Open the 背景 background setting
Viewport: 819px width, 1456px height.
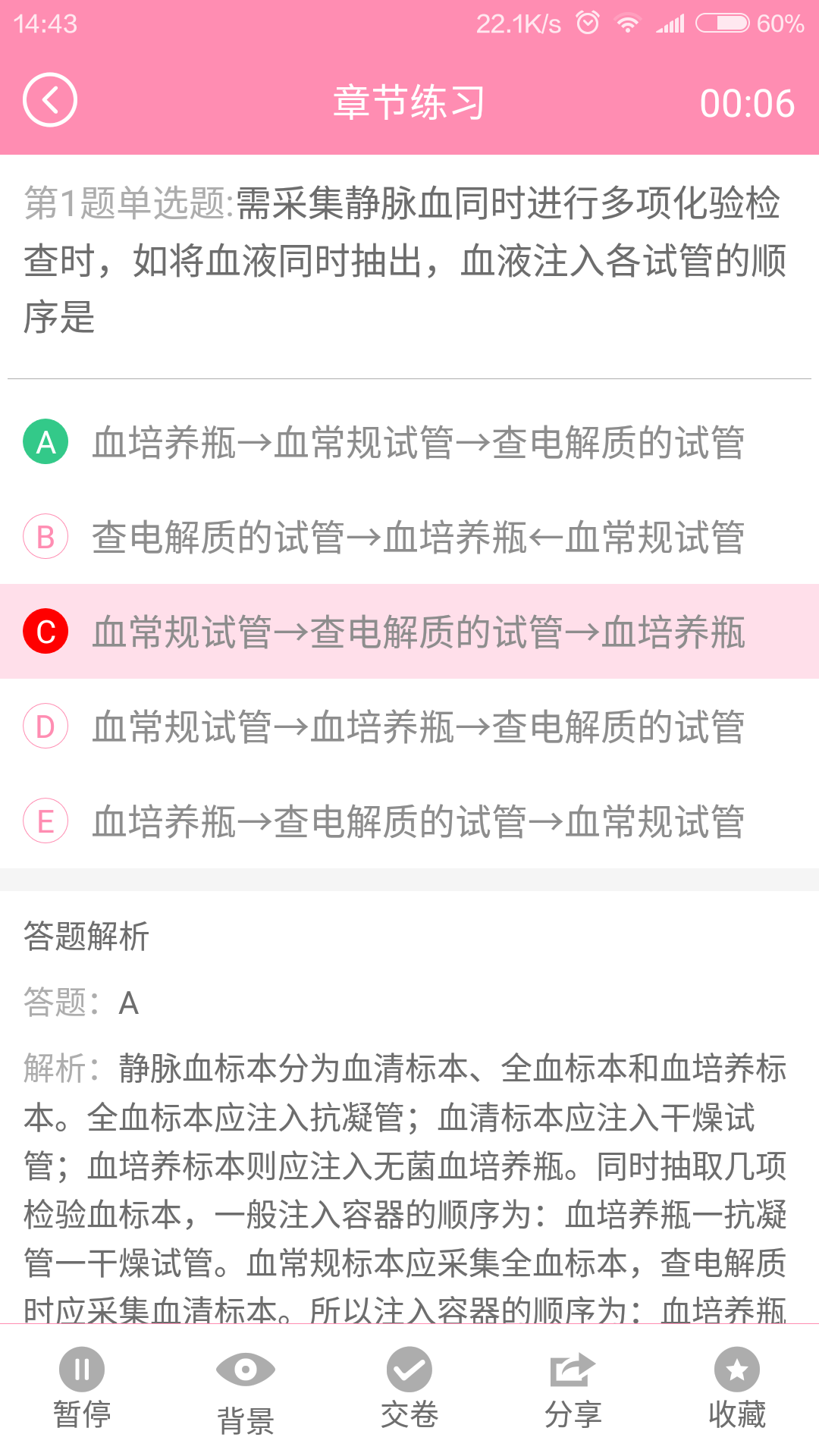click(246, 1389)
